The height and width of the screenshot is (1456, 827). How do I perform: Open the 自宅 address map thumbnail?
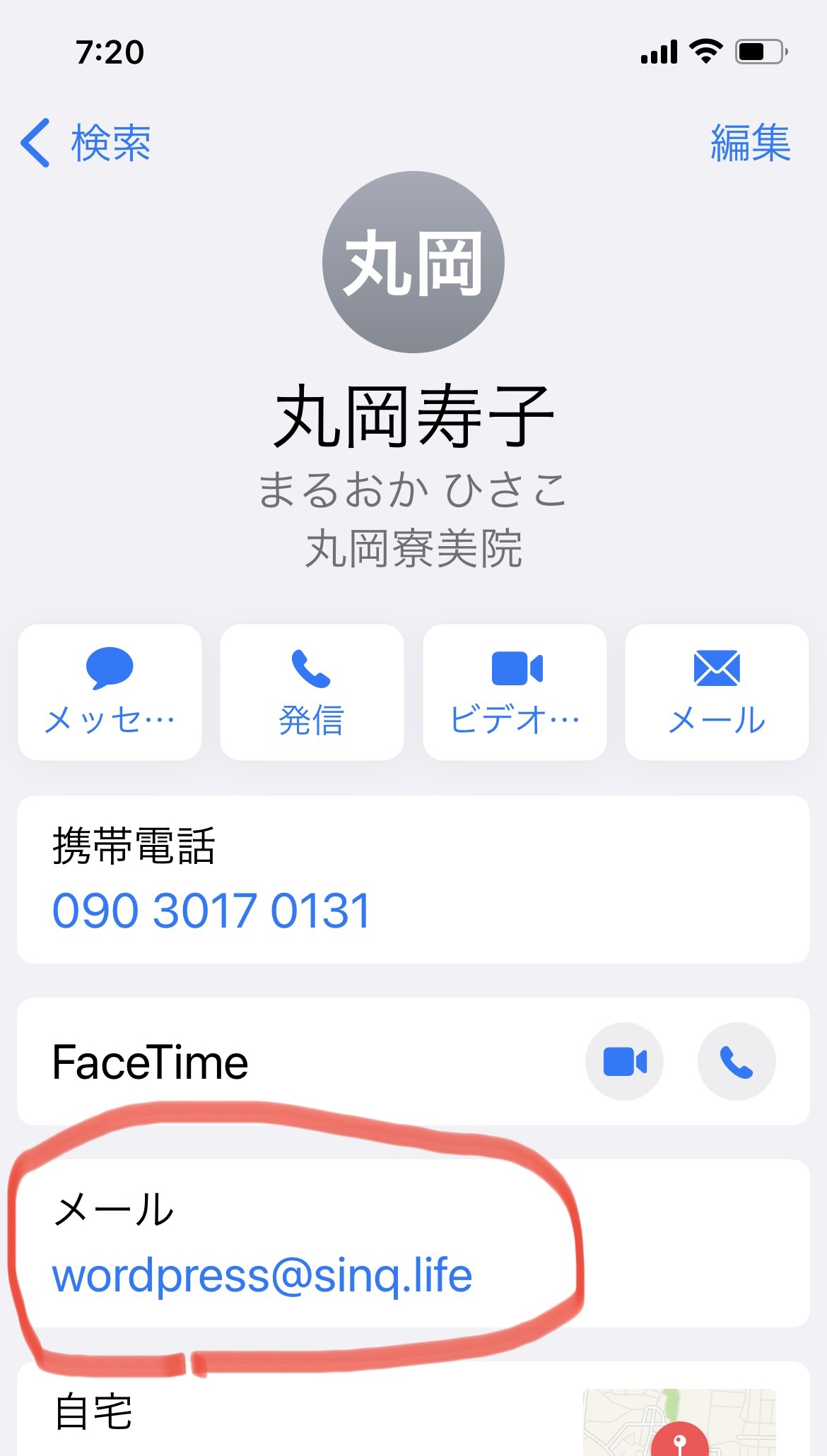(679, 1422)
